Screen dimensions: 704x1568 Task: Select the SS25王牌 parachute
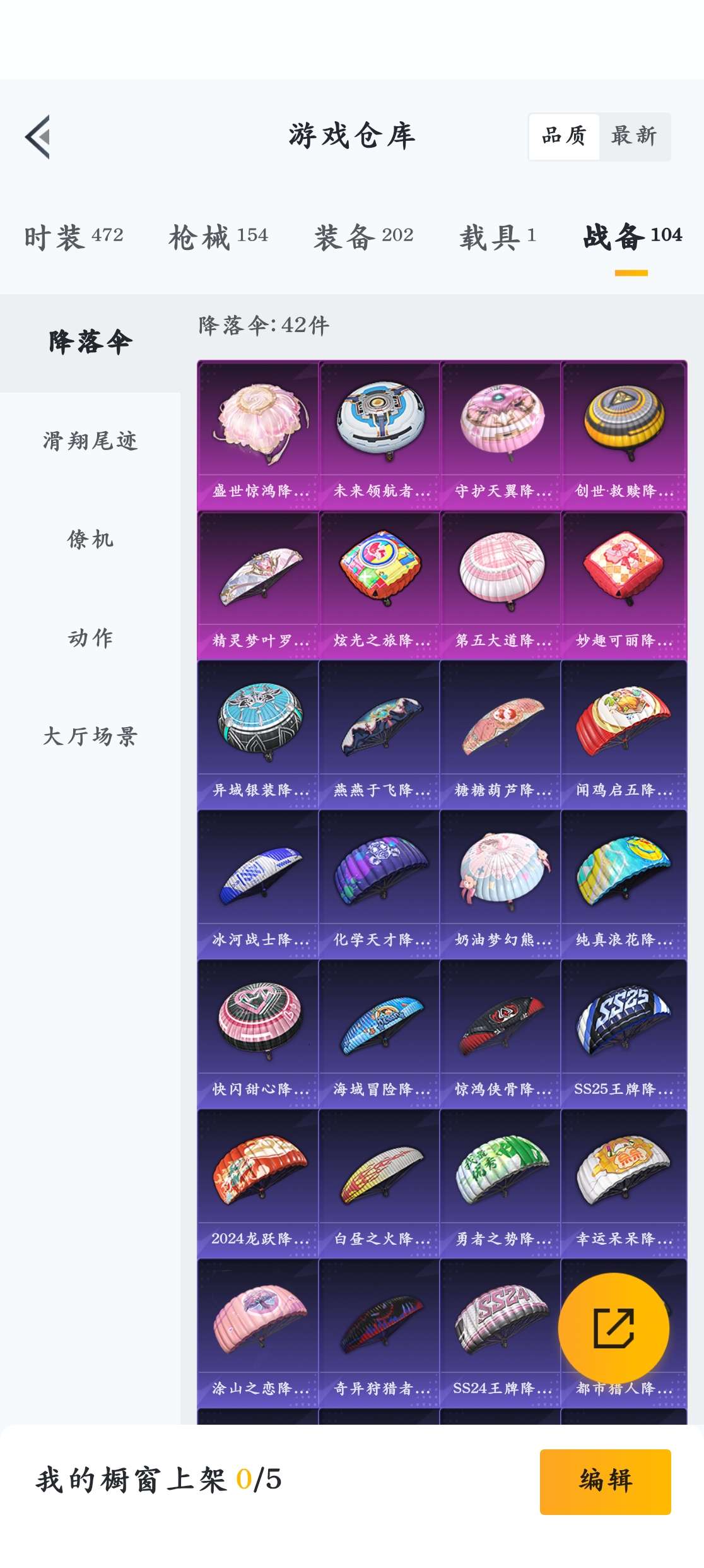(623, 1035)
